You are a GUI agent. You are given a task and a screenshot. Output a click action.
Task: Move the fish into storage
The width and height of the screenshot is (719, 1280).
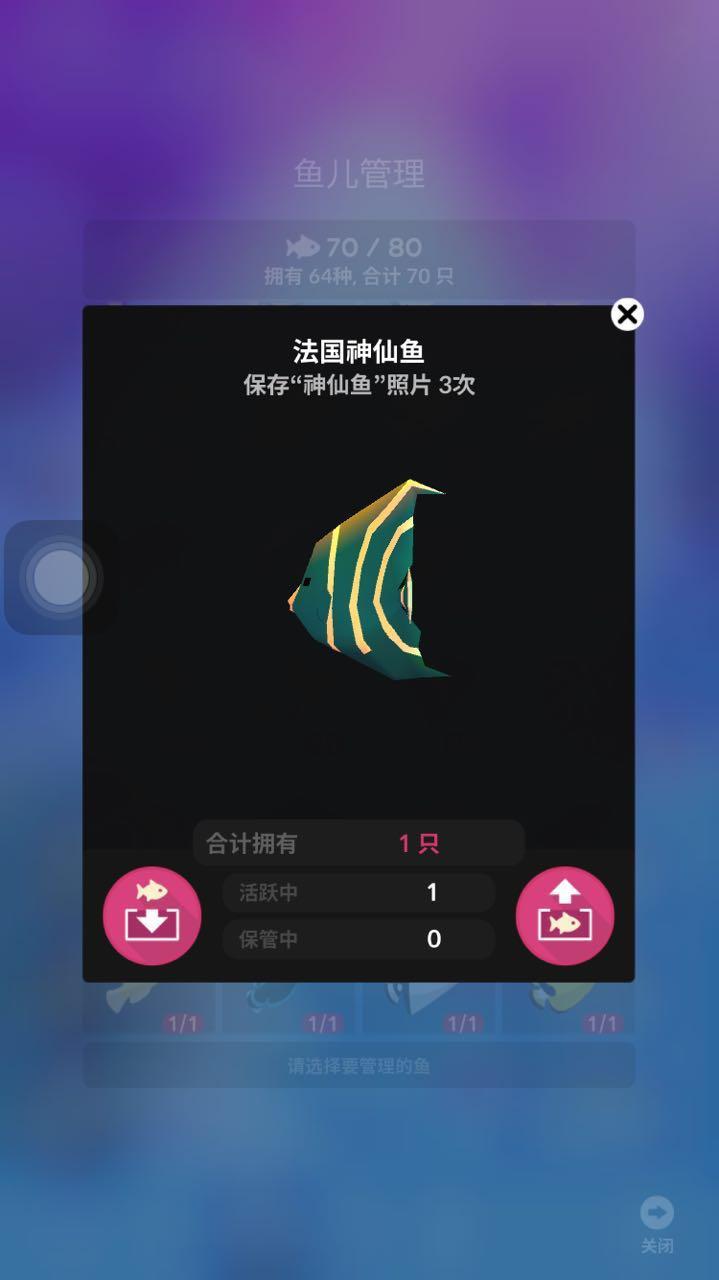(152, 915)
